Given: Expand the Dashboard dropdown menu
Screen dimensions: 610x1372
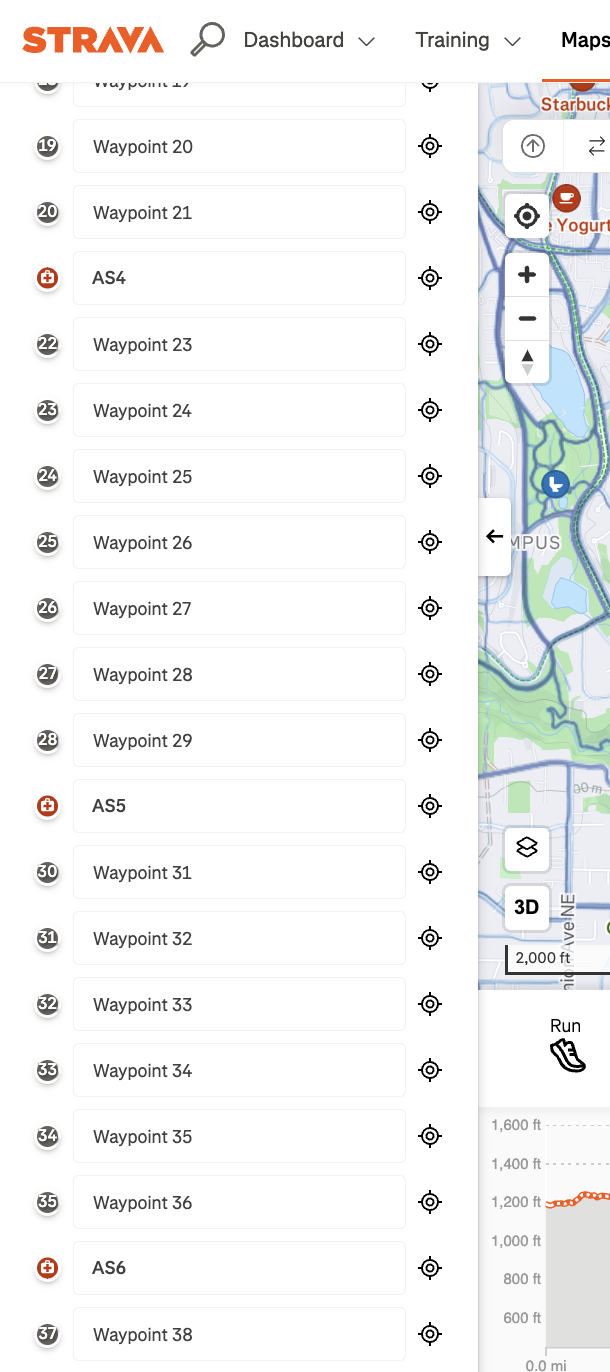Looking at the screenshot, I should [x=309, y=40].
